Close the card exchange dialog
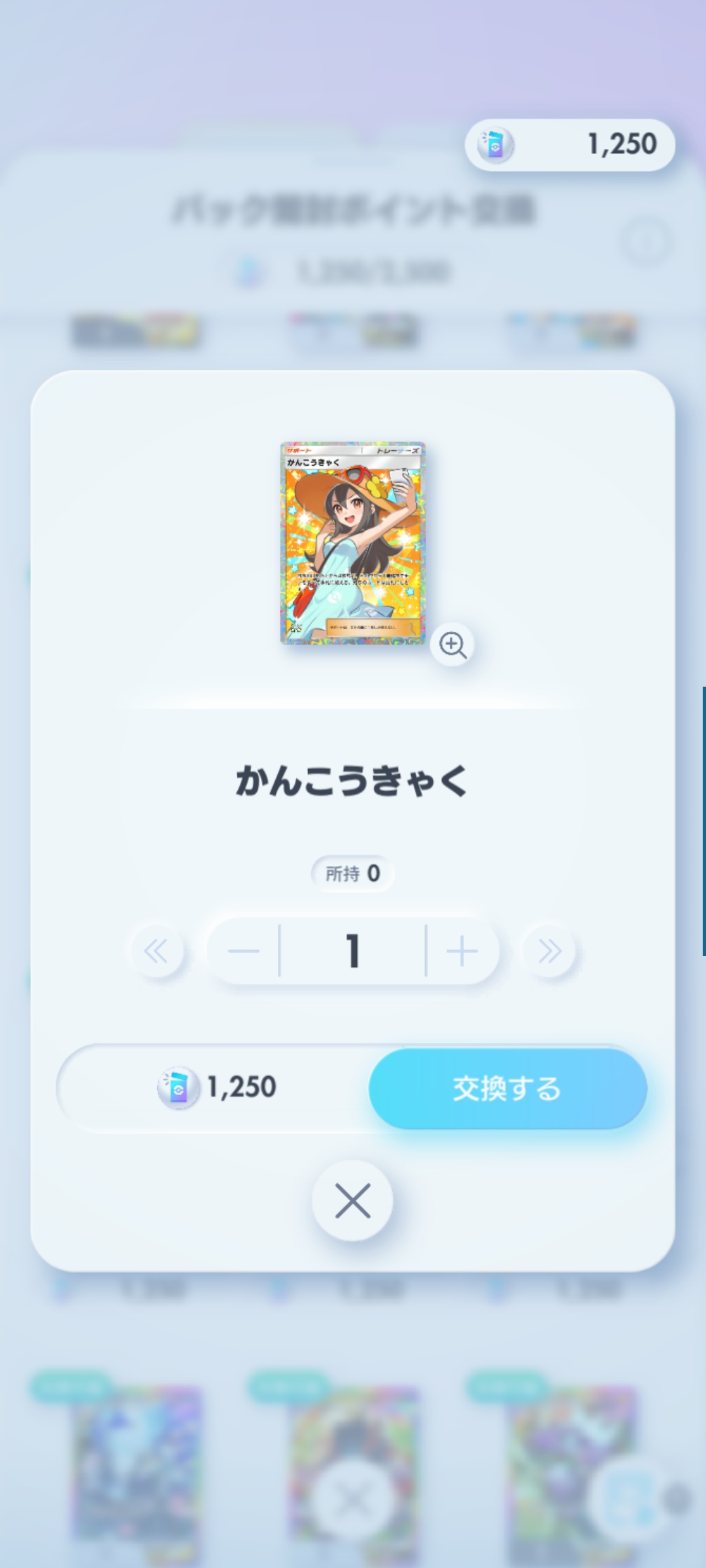 pyautogui.click(x=352, y=1201)
